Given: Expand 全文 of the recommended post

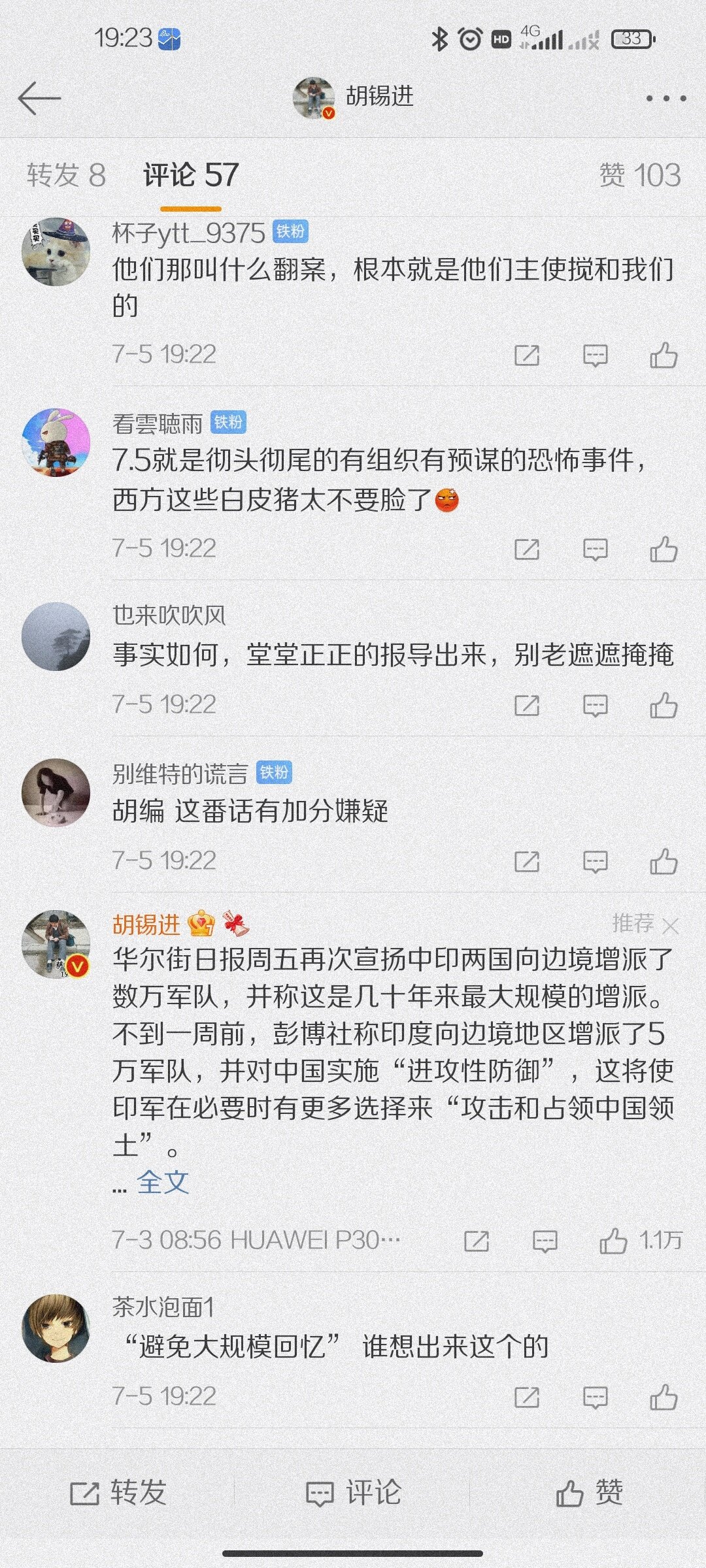Looking at the screenshot, I should pos(163,1182).
